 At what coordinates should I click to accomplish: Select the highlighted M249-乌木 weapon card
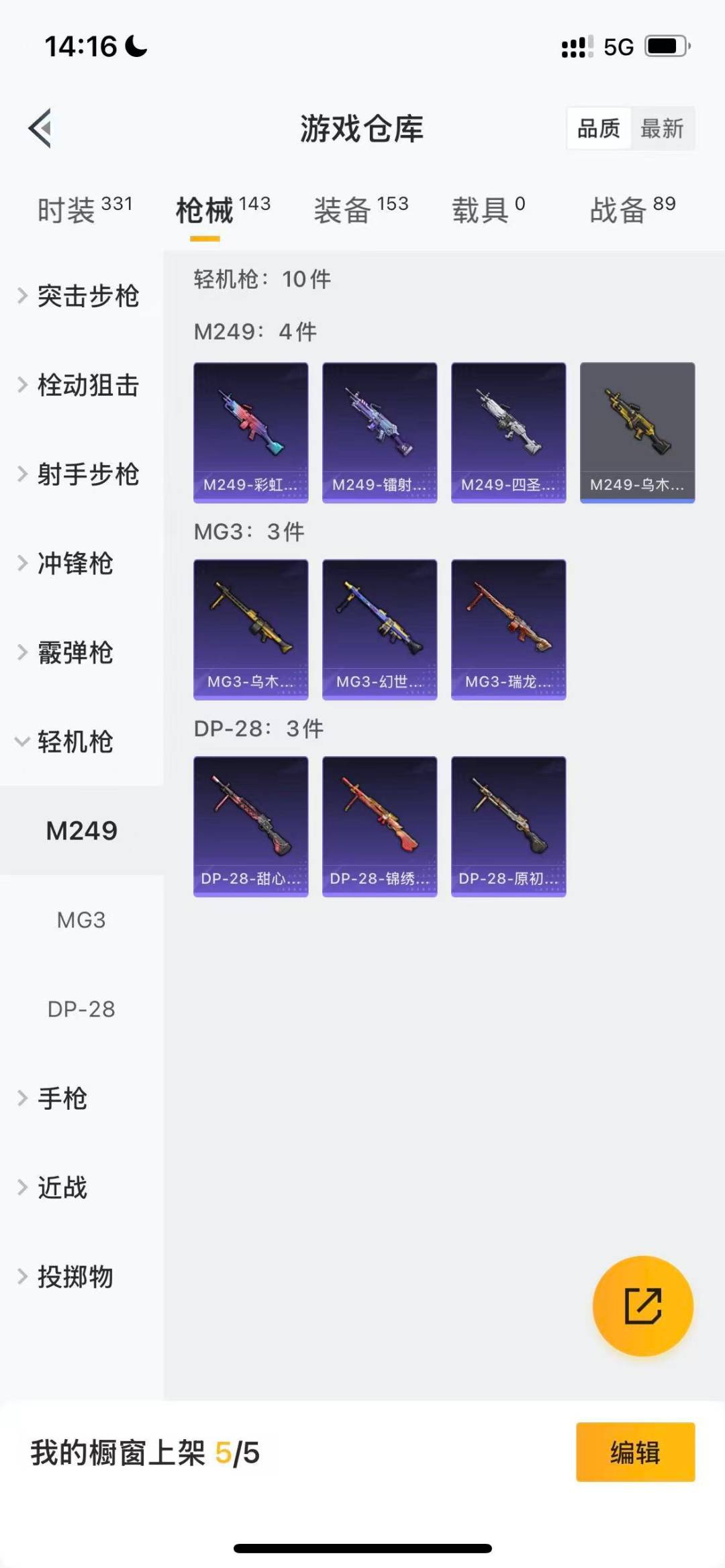click(637, 431)
